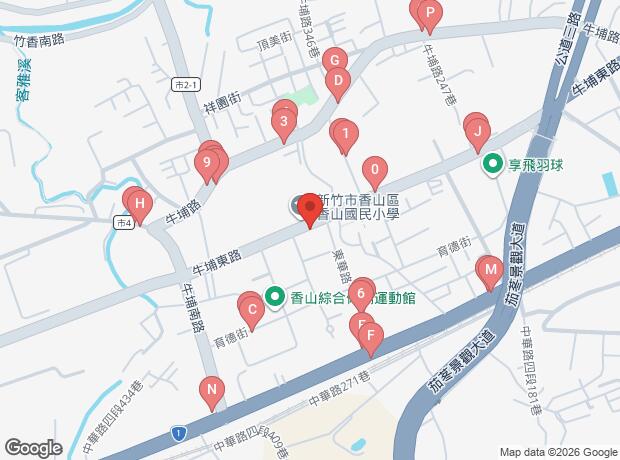This screenshot has height=460, width=620.
Task: Open the marker labeled D
Action: 338,81
